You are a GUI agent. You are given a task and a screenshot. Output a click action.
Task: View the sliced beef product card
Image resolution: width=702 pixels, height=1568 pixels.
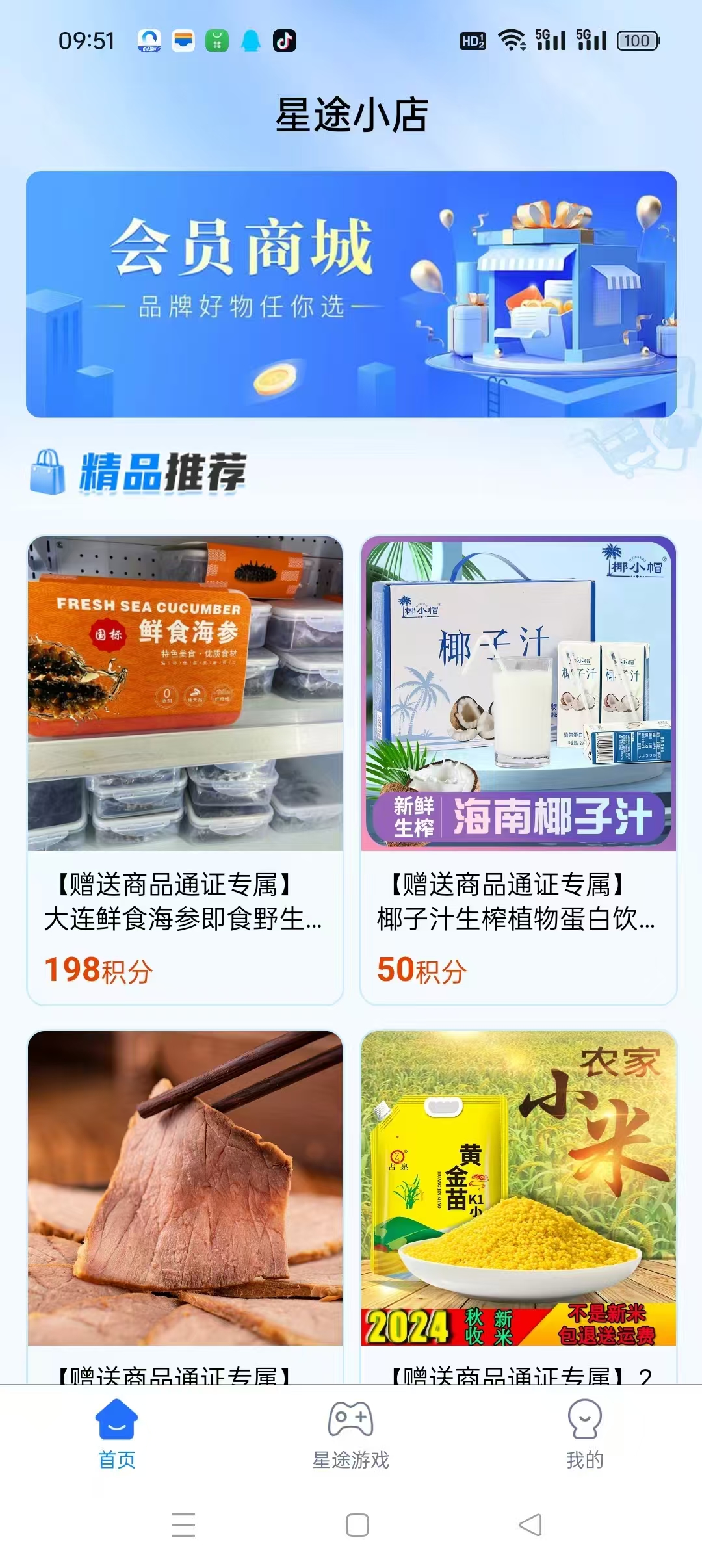coord(185,1207)
